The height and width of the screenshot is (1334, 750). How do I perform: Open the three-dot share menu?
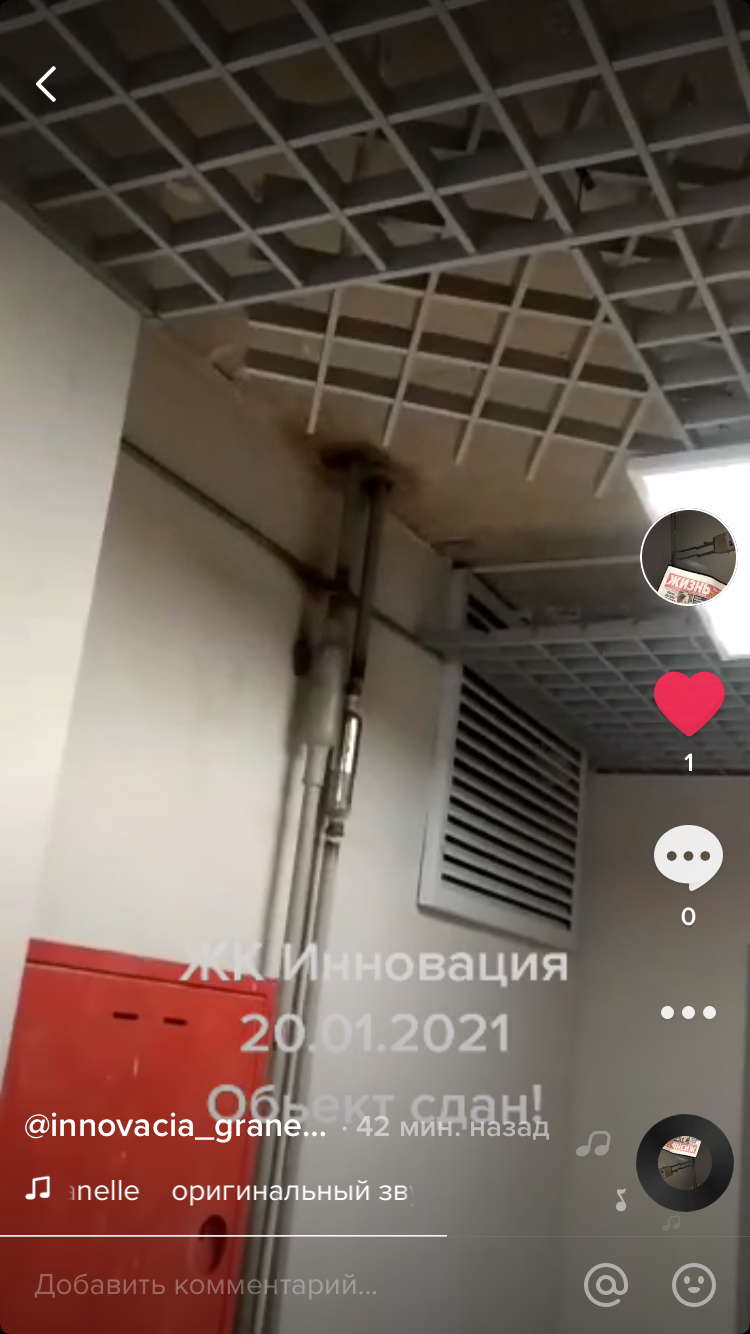(688, 1012)
